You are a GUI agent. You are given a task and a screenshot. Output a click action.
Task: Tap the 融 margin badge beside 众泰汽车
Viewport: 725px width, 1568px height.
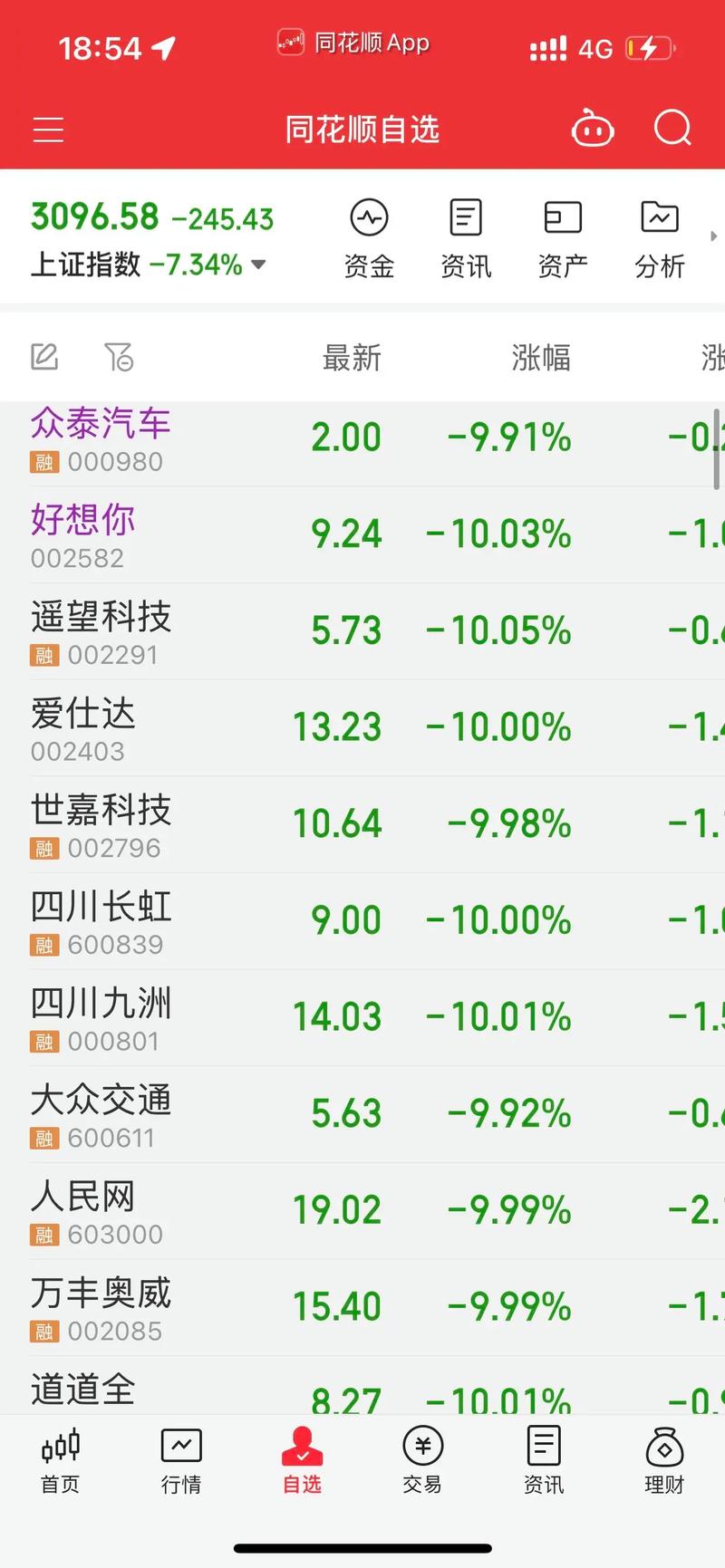[x=43, y=463]
